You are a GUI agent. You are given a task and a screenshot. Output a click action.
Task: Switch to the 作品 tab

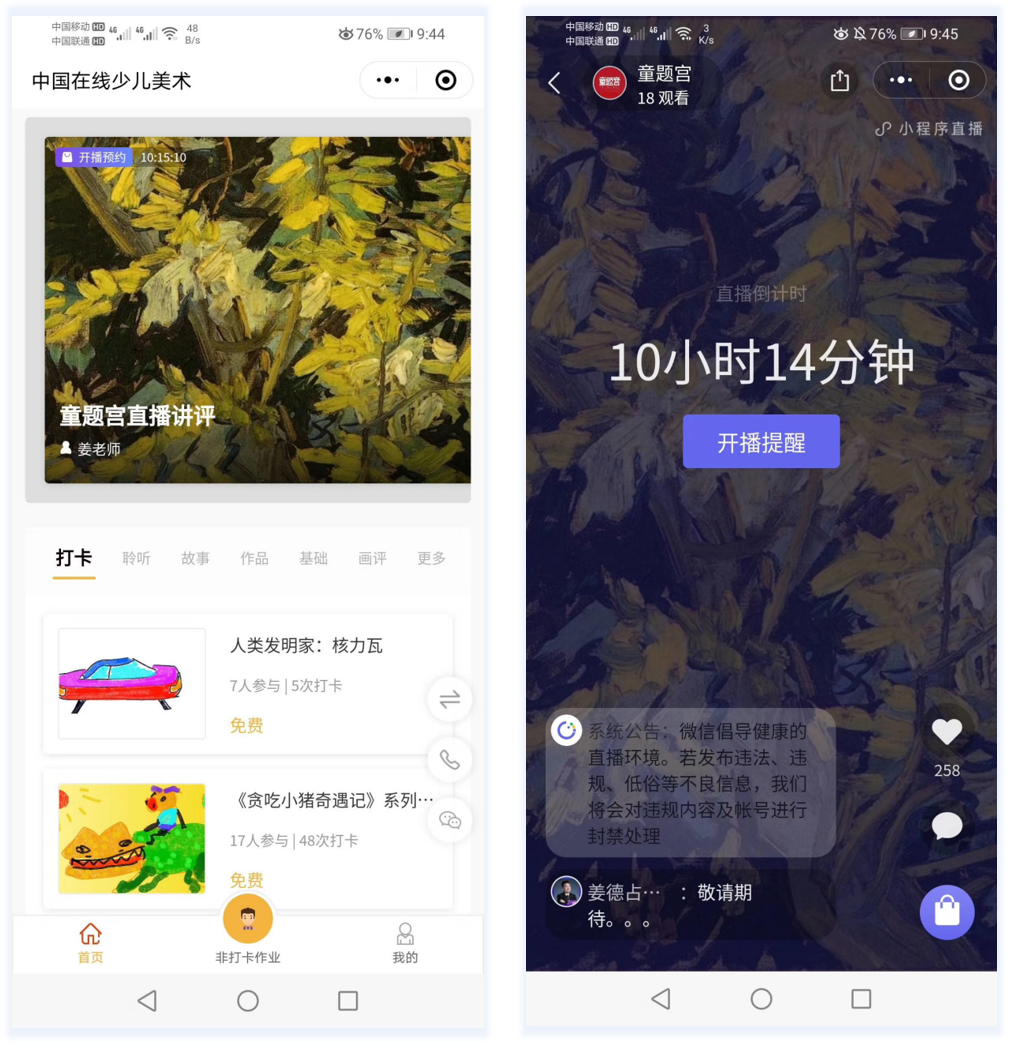(254, 558)
